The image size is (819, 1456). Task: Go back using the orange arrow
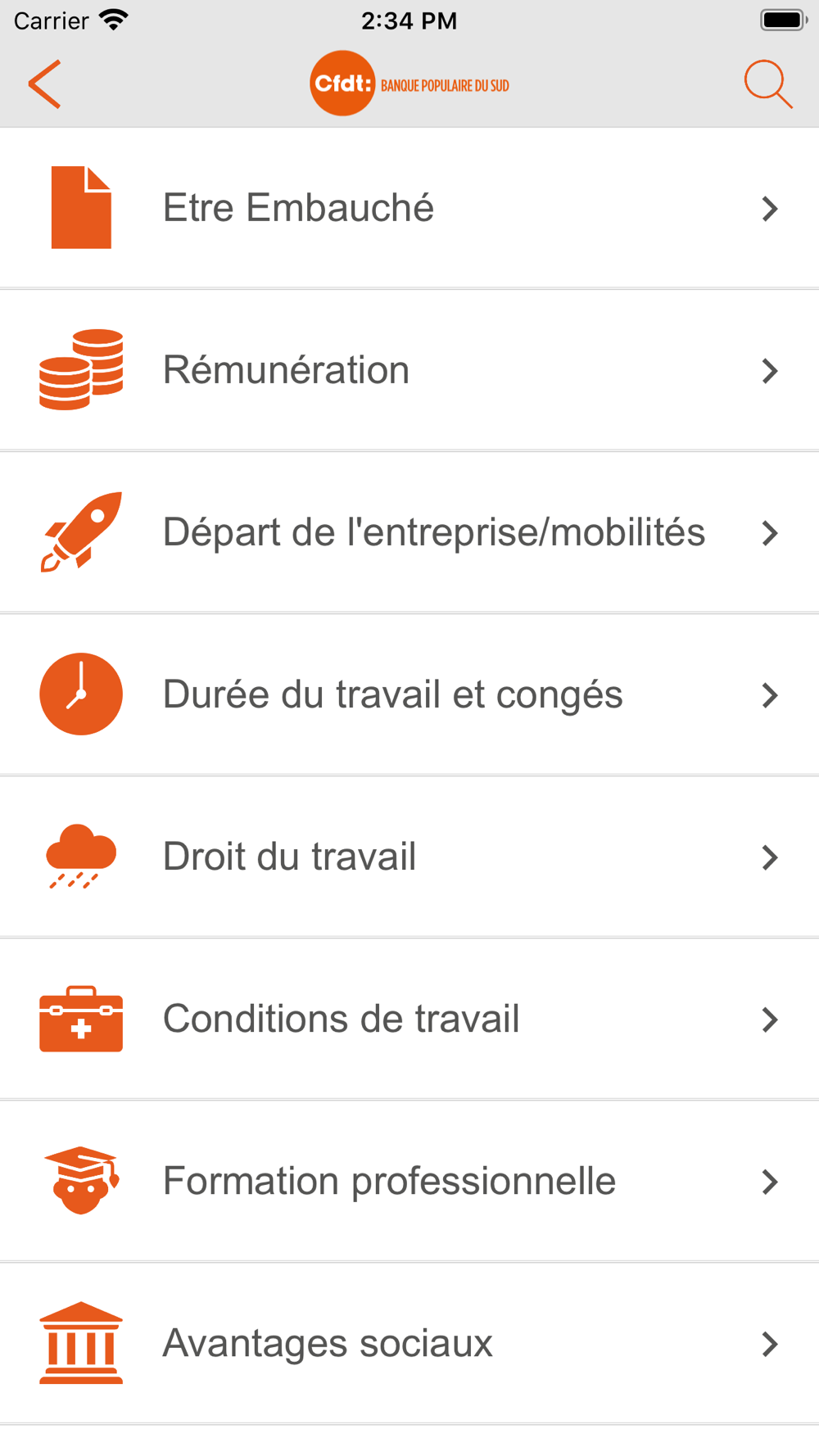pyautogui.click(x=45, y=84)
